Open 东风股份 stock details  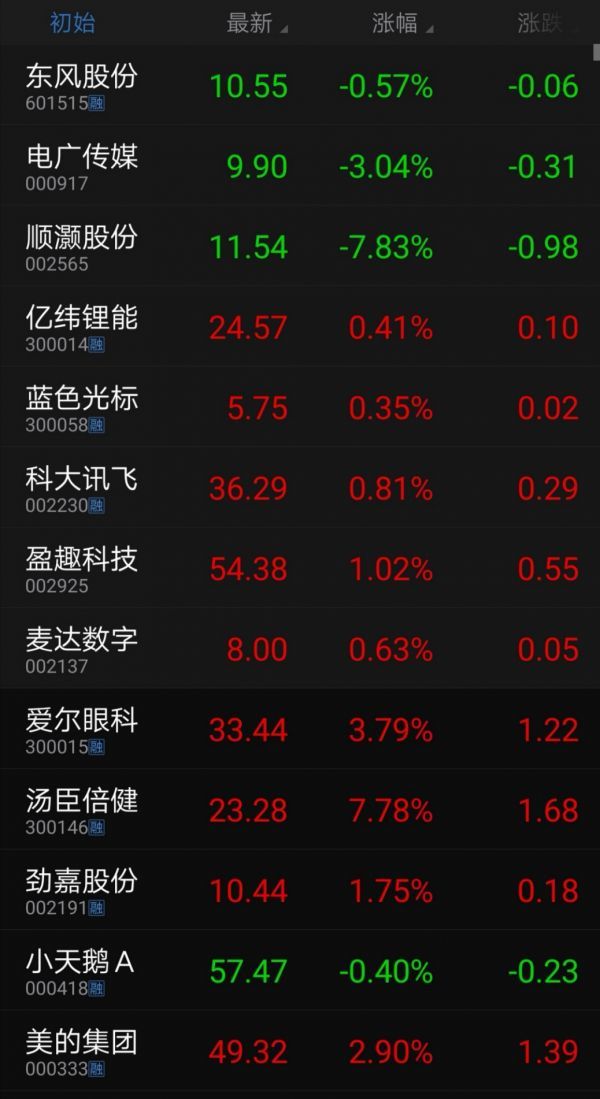point(300,86)
